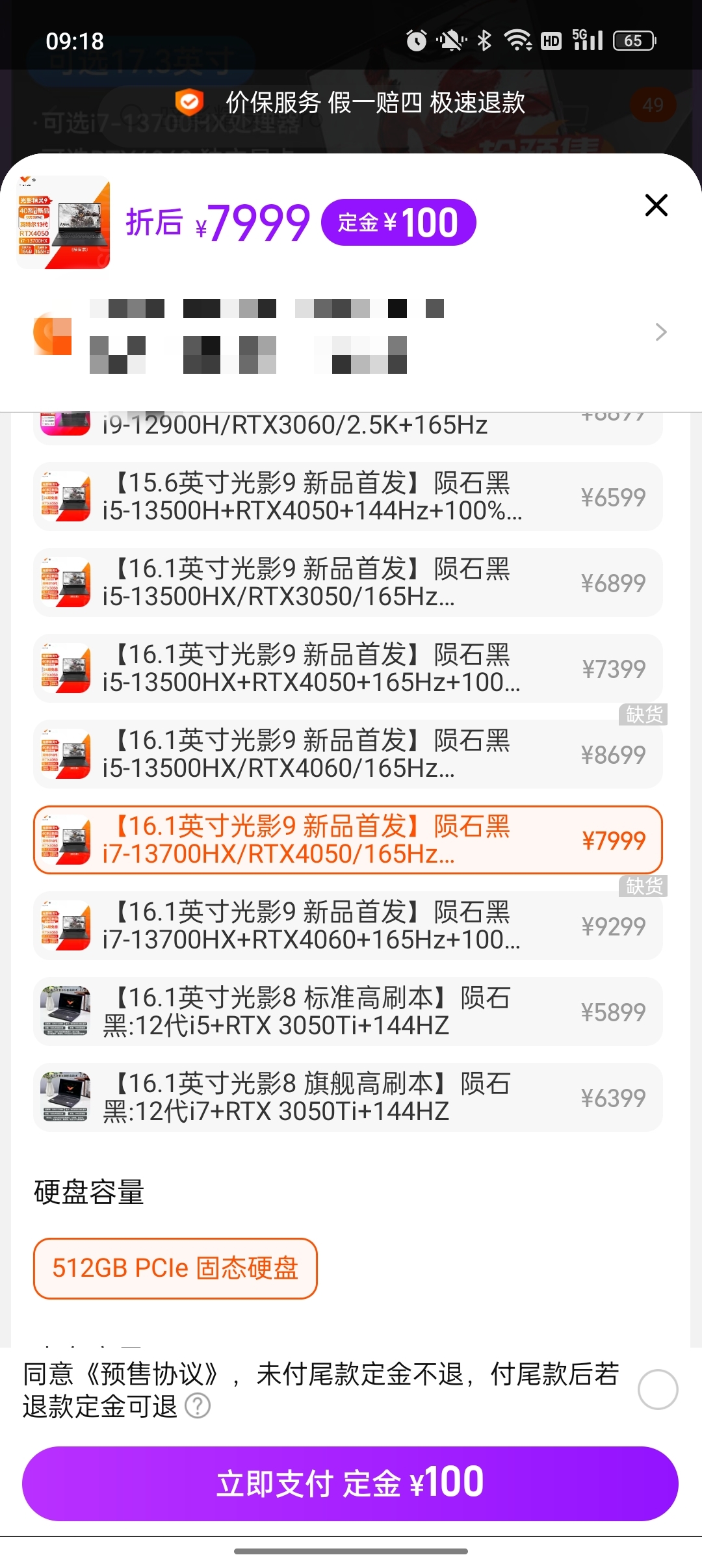This screenshot has height=1568, width=702.
Task: Tap the alarm clock icon in the status bar
Action: (x=415, y=40)
